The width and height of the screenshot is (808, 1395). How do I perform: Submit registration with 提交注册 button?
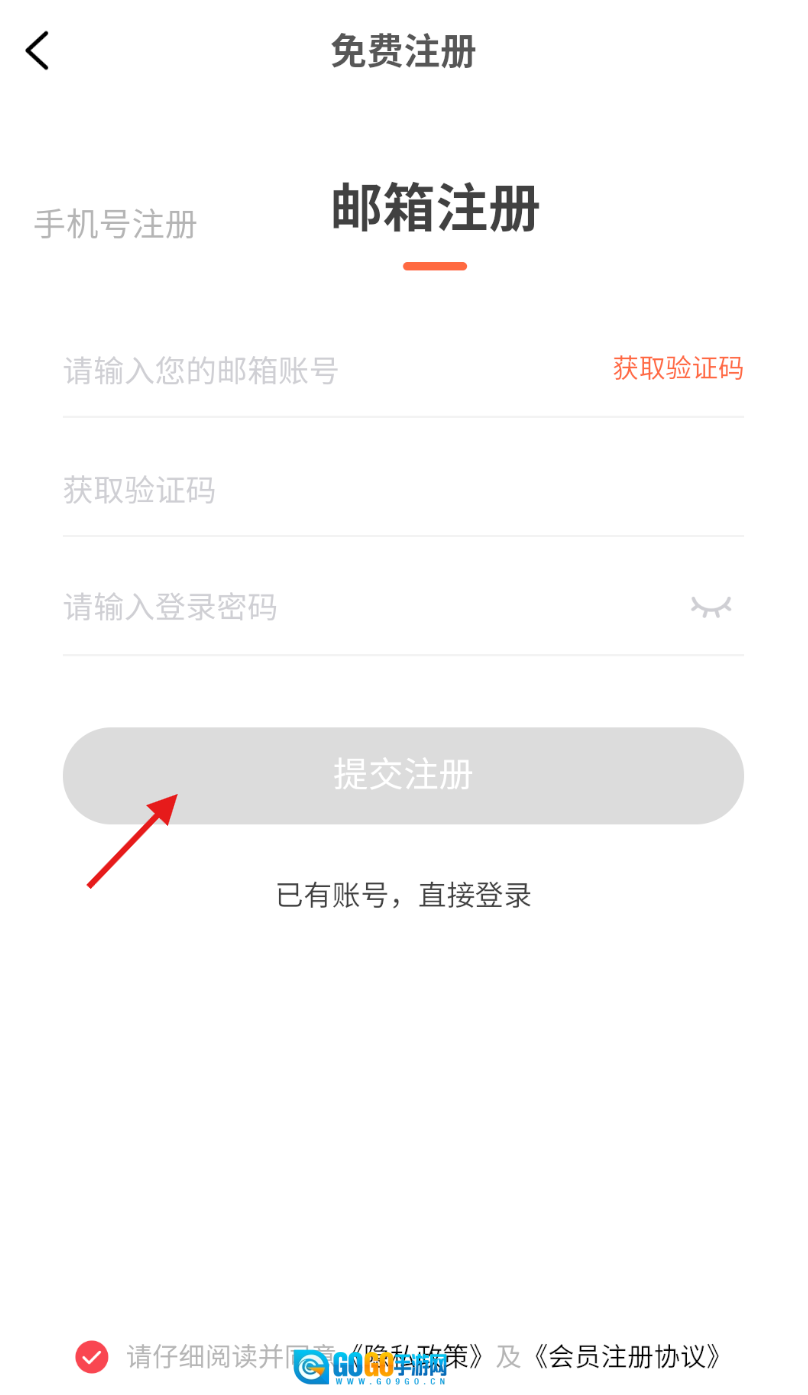click(x=403, y=775)
